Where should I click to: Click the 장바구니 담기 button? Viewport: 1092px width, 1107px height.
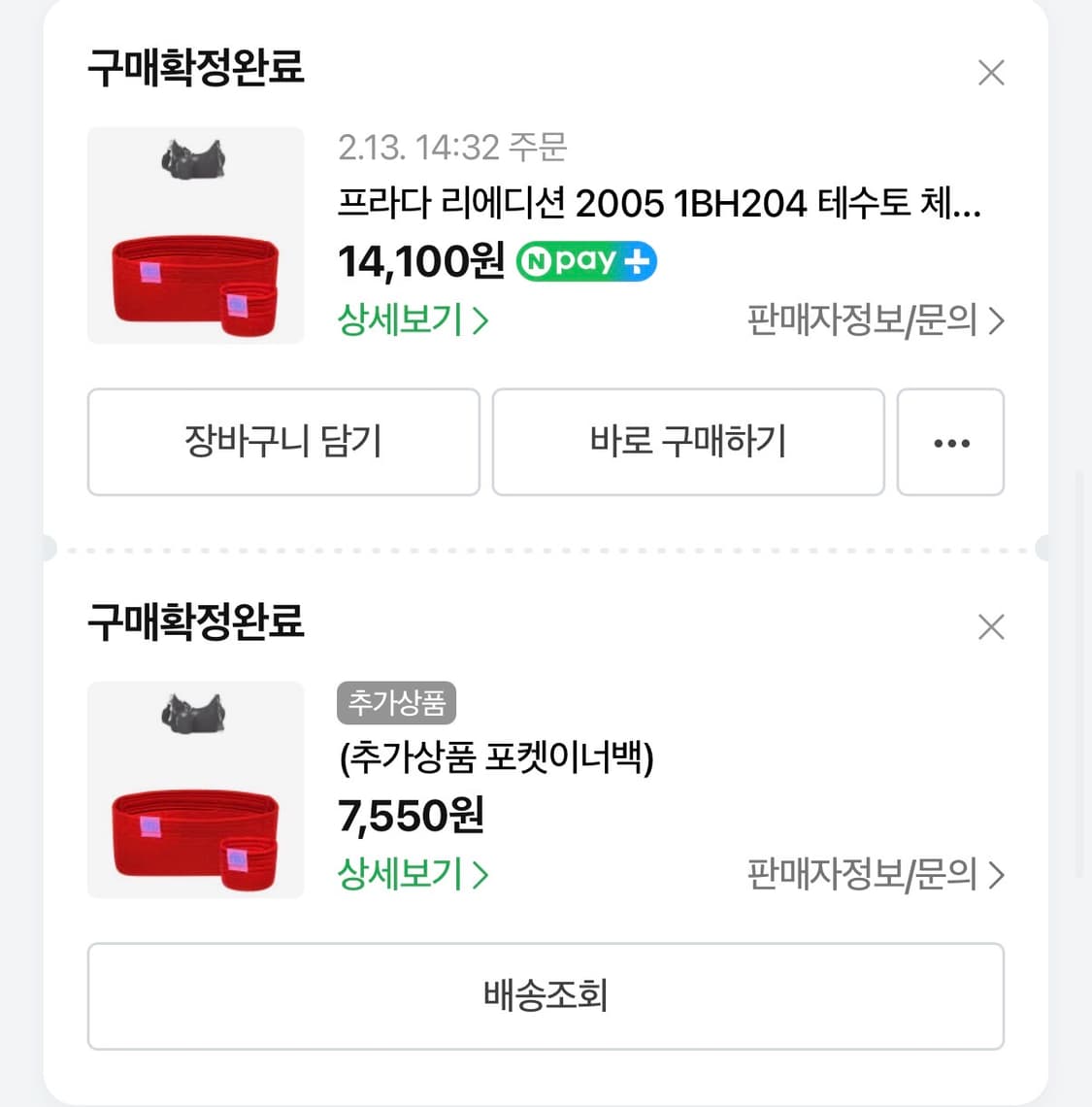tap(282, 442)
